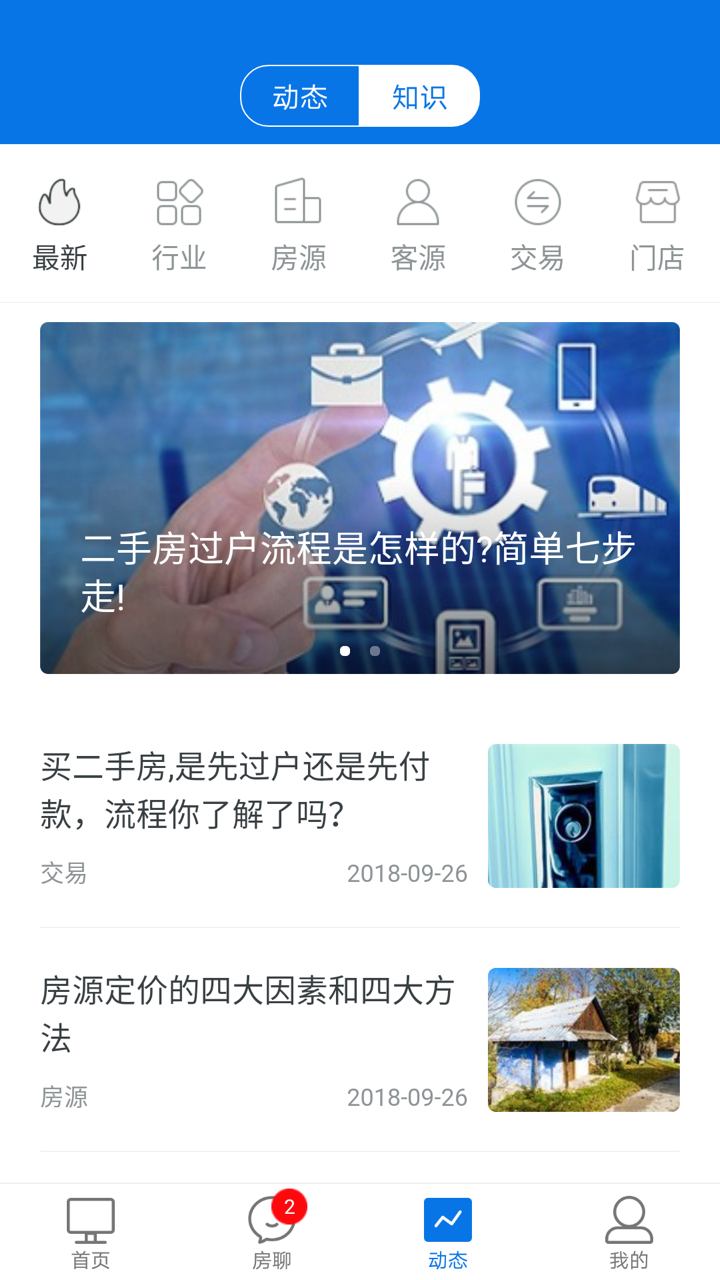Open the 行业 industry category icon
This screenshot has width=720, height=1280.
click(x=180, y=220)
